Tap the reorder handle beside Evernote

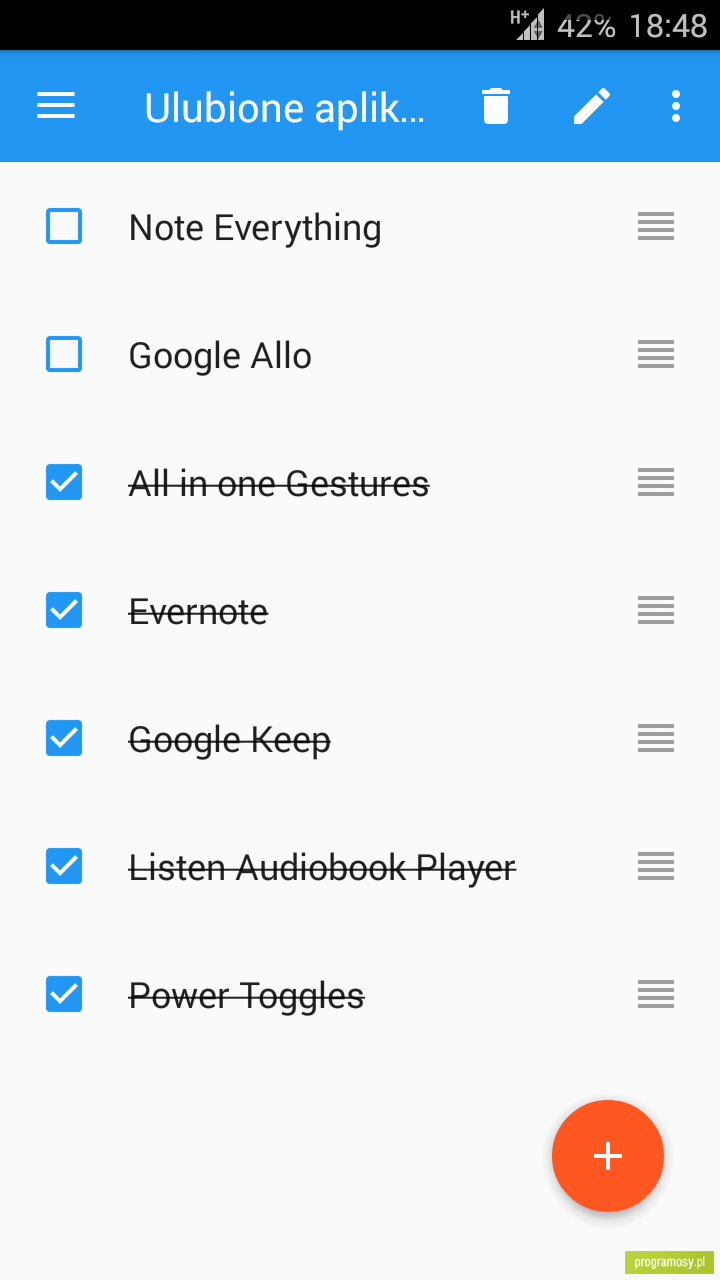[656, 610]
